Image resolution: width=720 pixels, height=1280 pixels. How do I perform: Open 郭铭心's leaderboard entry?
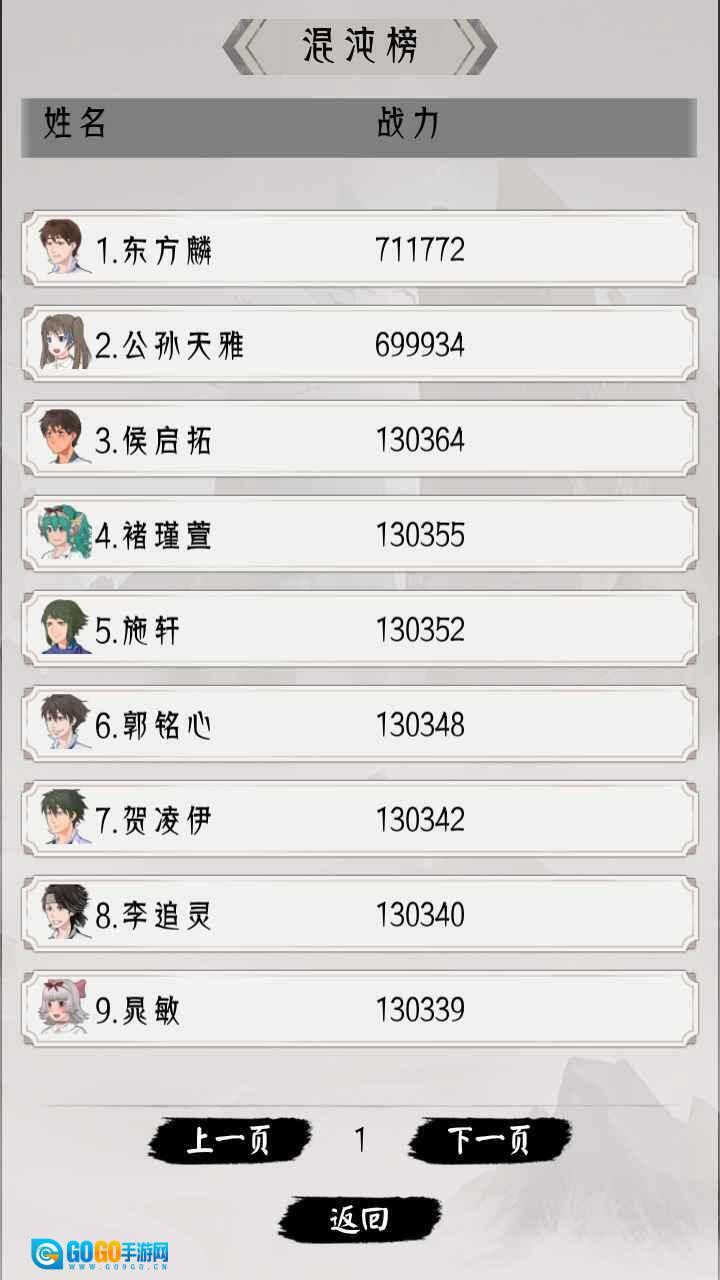pyautogui.click(x=359, y=725)
